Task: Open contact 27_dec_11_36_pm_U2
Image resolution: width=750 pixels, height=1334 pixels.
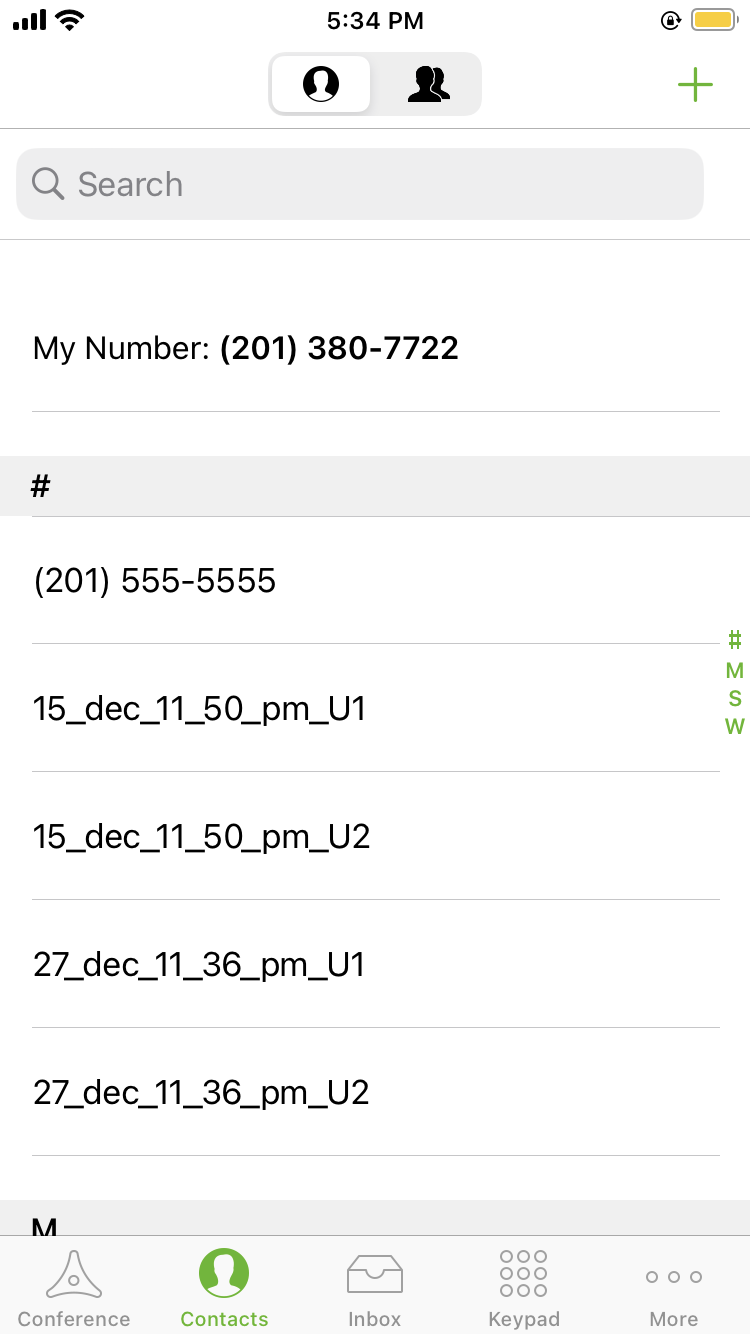Action: [376, 1092]
